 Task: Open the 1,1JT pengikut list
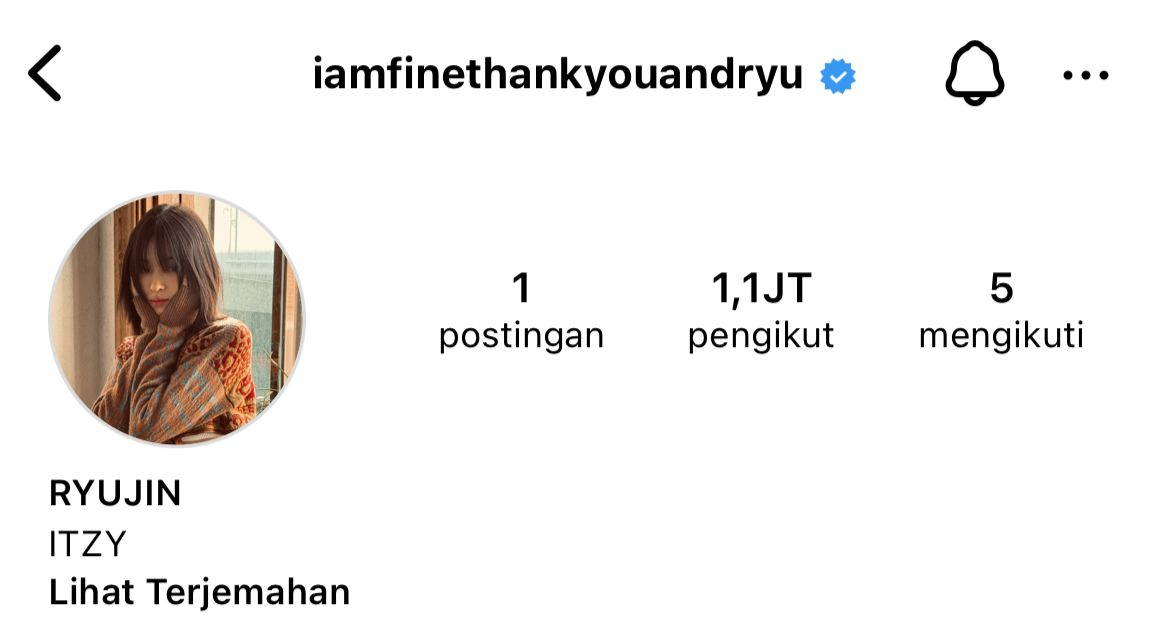(760, 312)
